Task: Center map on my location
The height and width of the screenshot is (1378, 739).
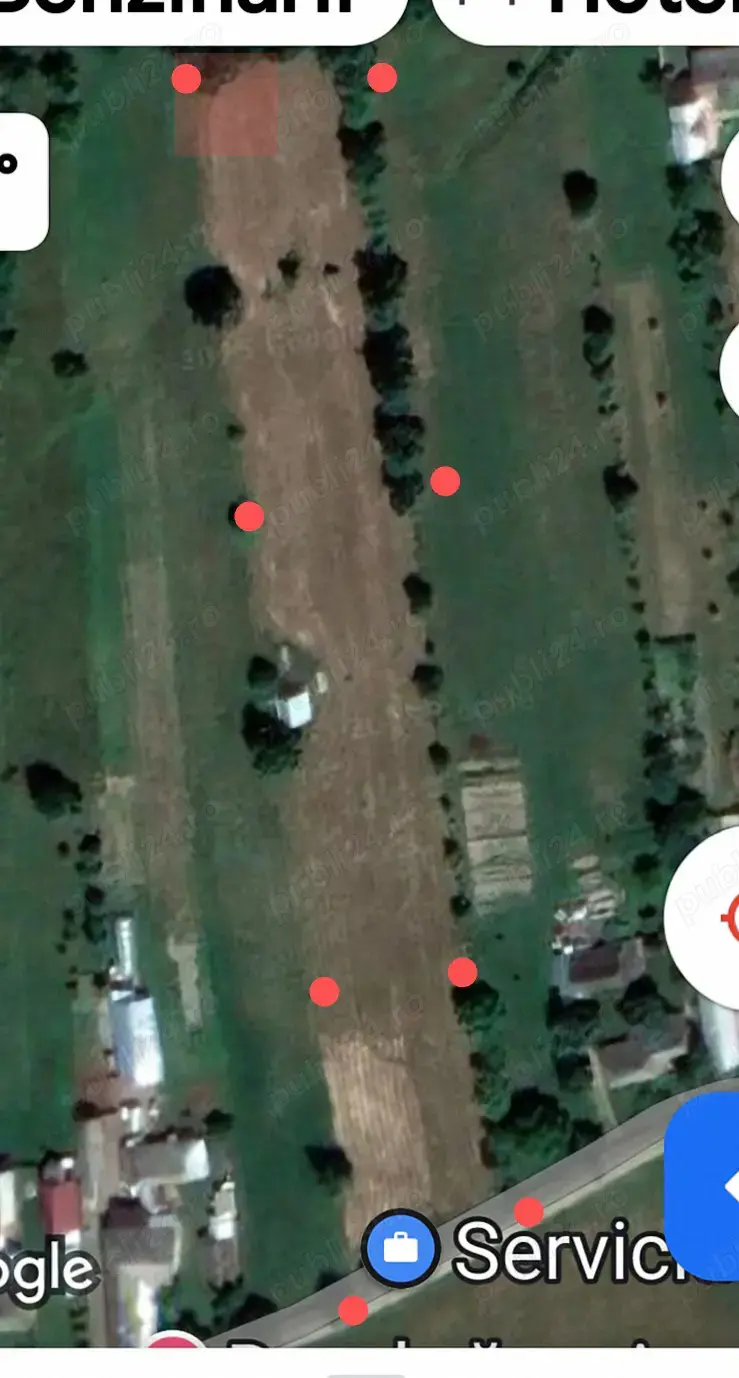Action: click(714, 916)
